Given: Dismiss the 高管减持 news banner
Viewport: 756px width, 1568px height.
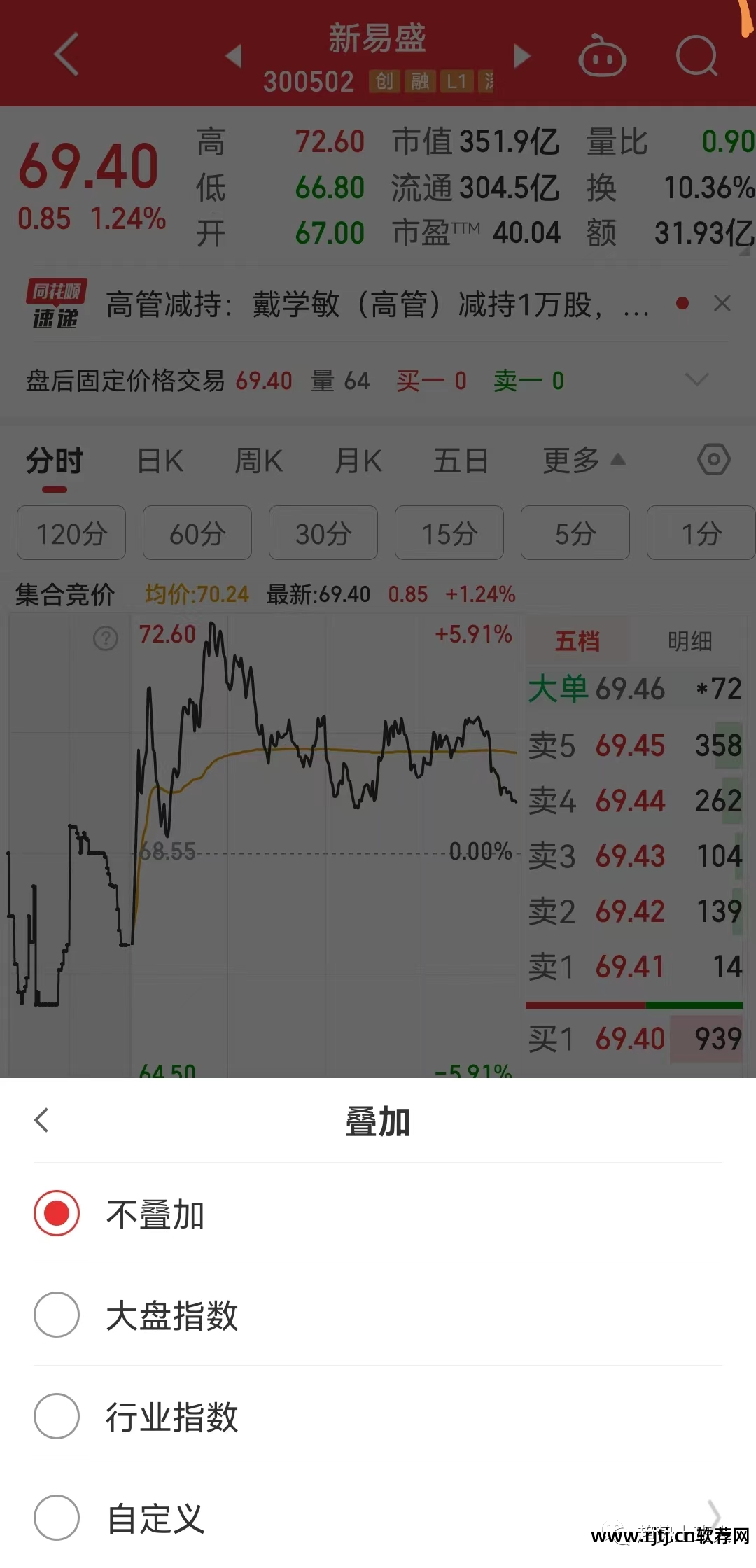Looking at the screenshot, I should (722, 303).
